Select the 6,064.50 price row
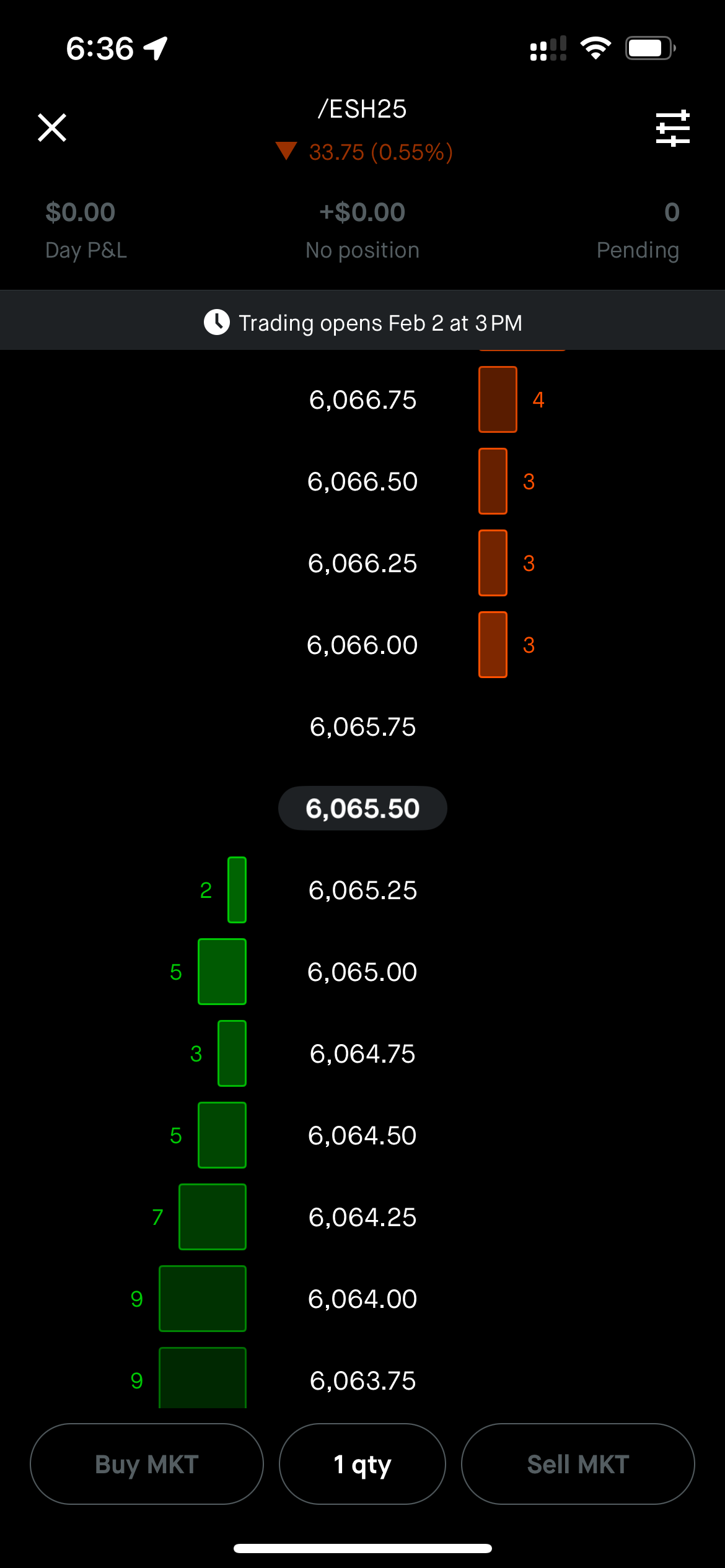 tap(362, 1136)
